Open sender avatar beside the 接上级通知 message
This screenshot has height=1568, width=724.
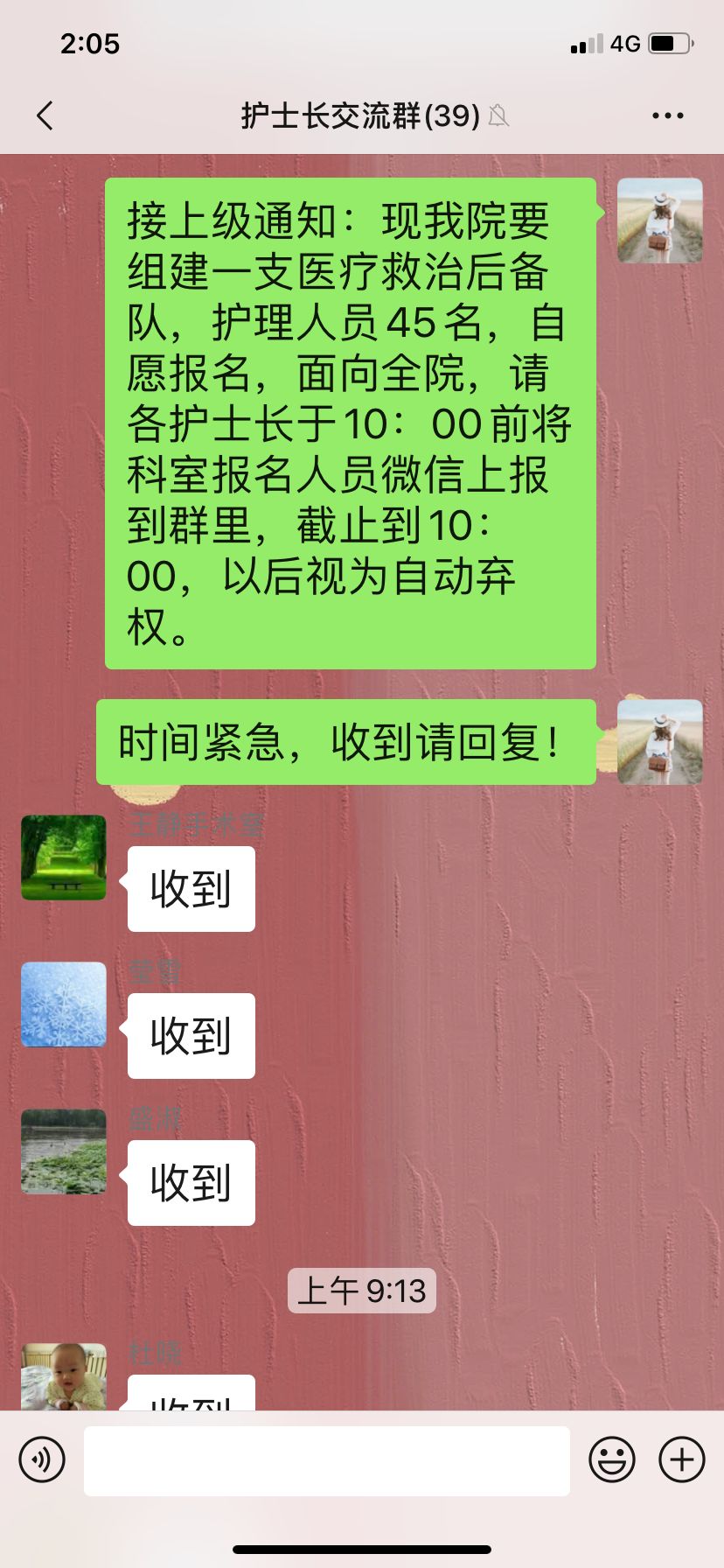click(659, 220)
